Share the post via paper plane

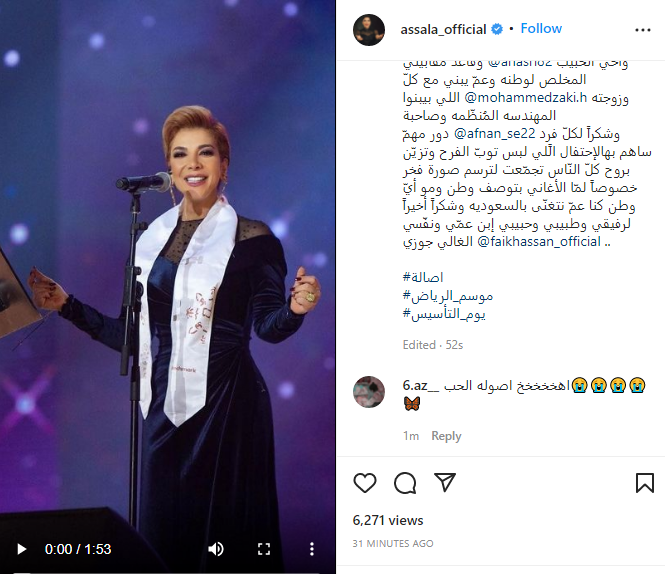pos(444,483)
